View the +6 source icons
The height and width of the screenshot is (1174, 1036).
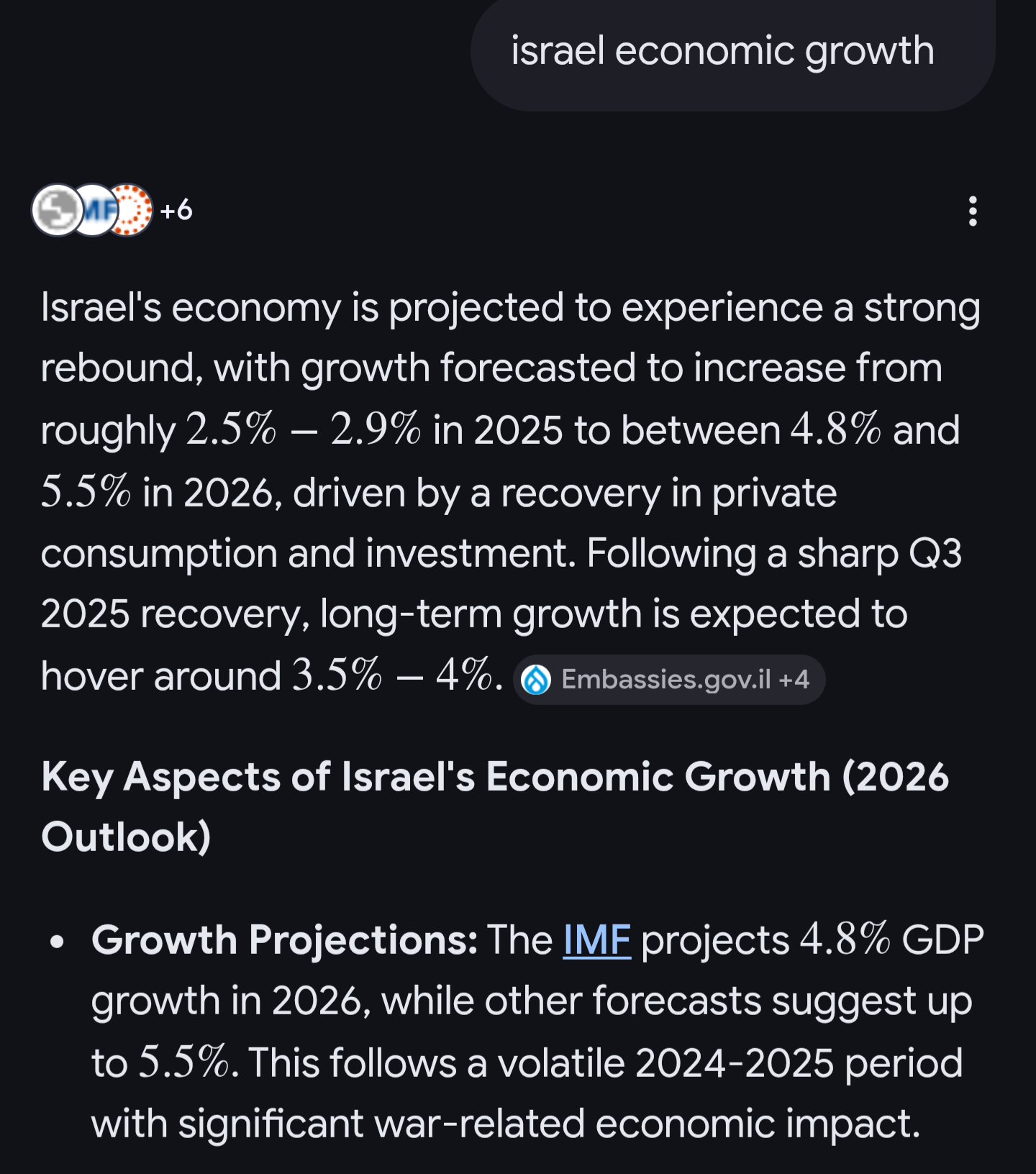(x=112, y=210)
